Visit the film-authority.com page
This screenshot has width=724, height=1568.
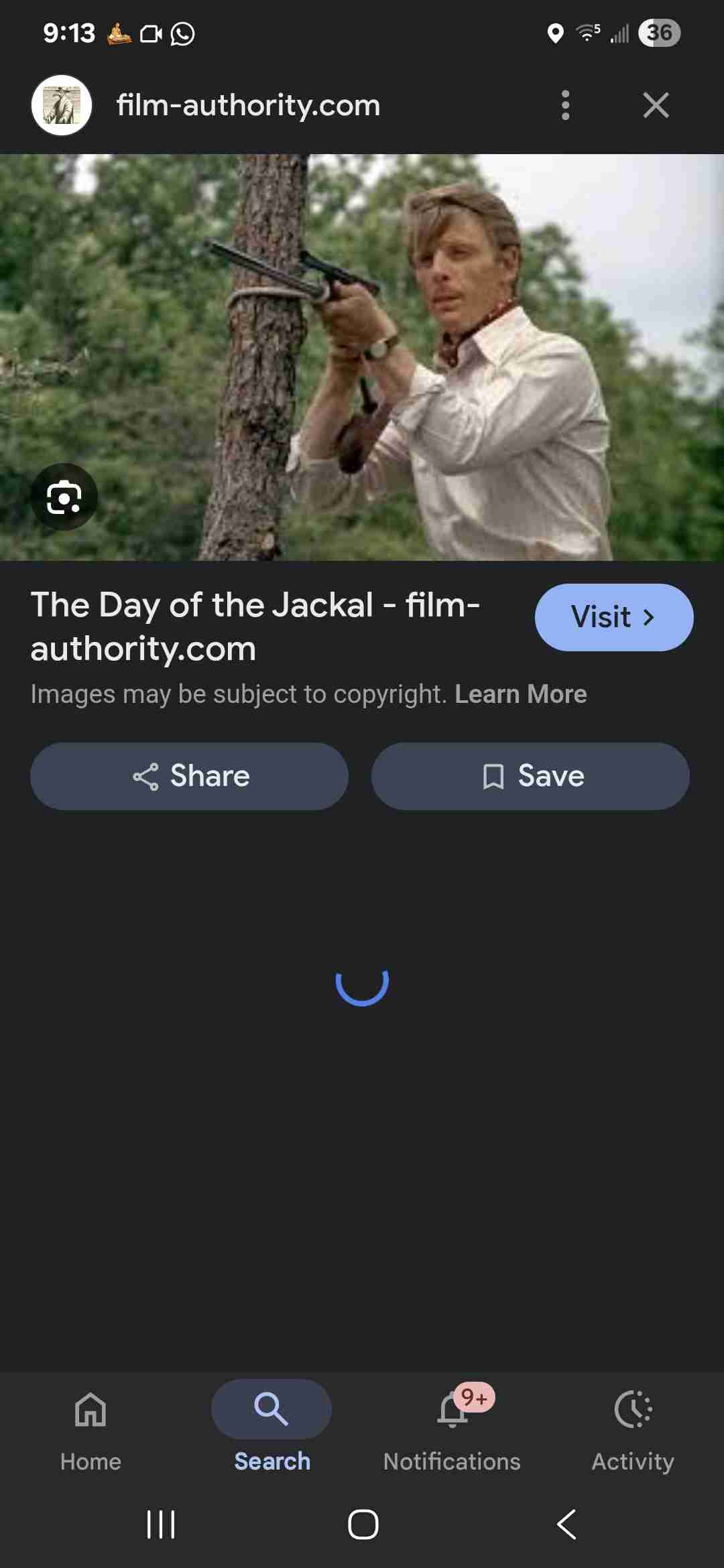coord(613,617)
